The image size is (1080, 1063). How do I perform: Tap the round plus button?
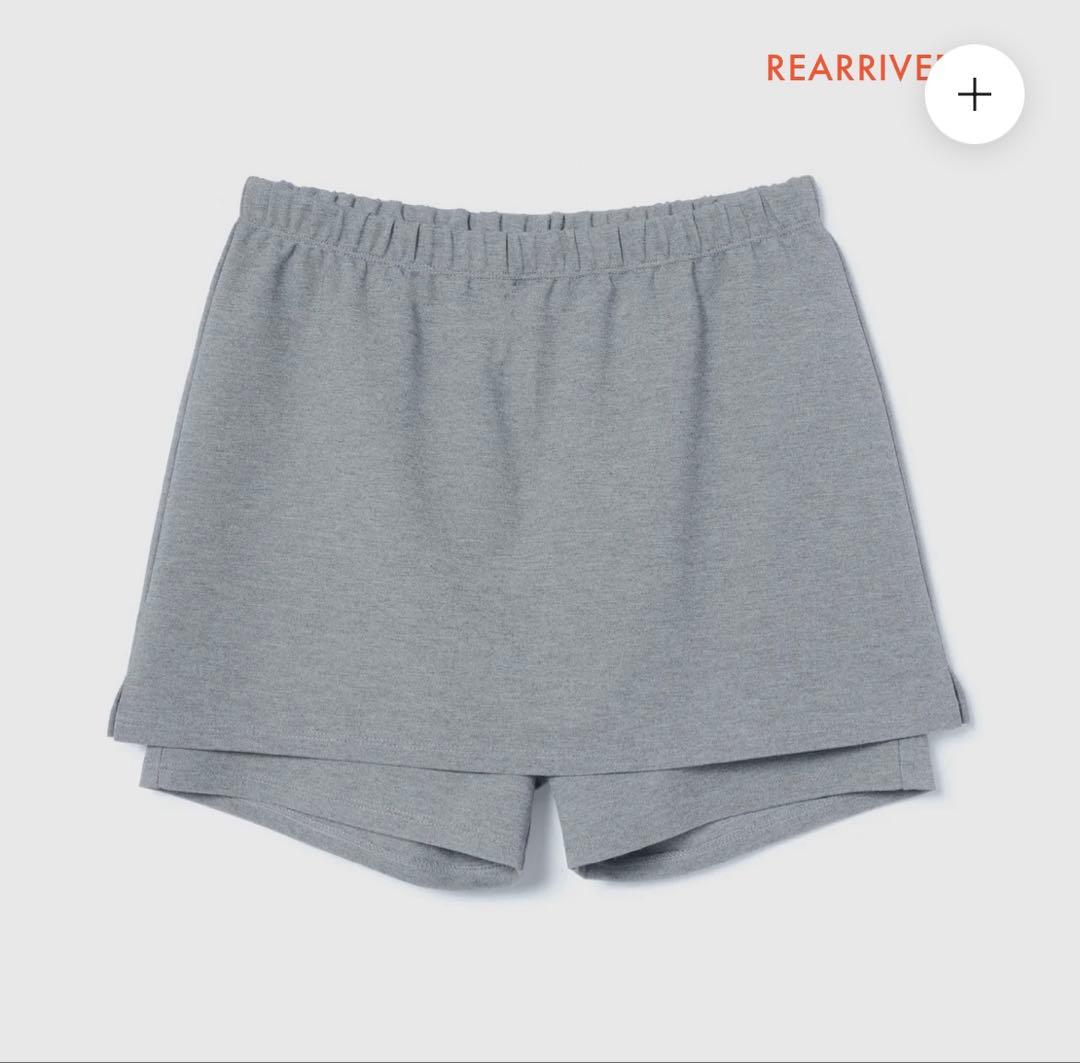[973, 95]
